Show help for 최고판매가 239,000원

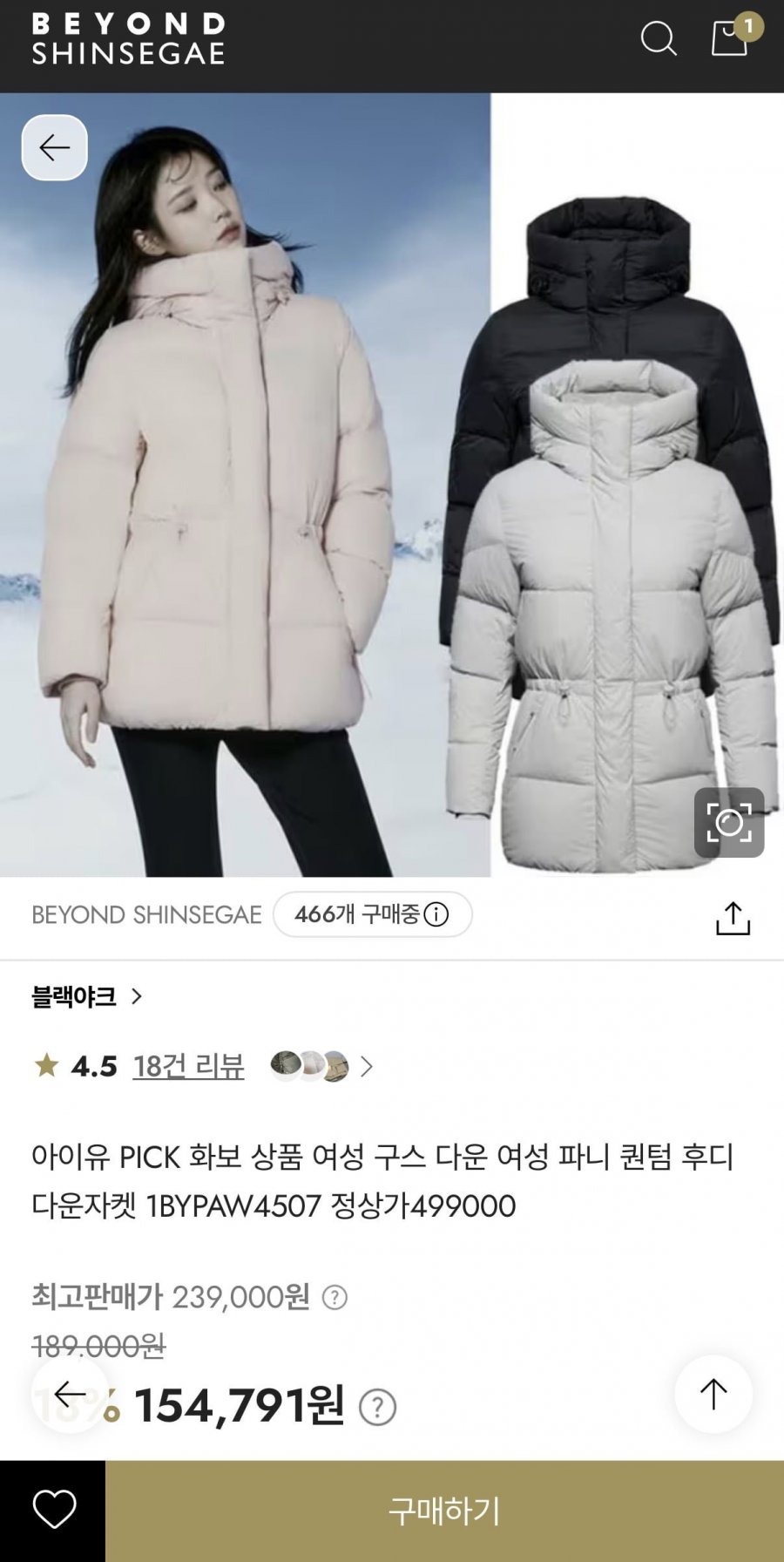click(x=335, y=1298)
